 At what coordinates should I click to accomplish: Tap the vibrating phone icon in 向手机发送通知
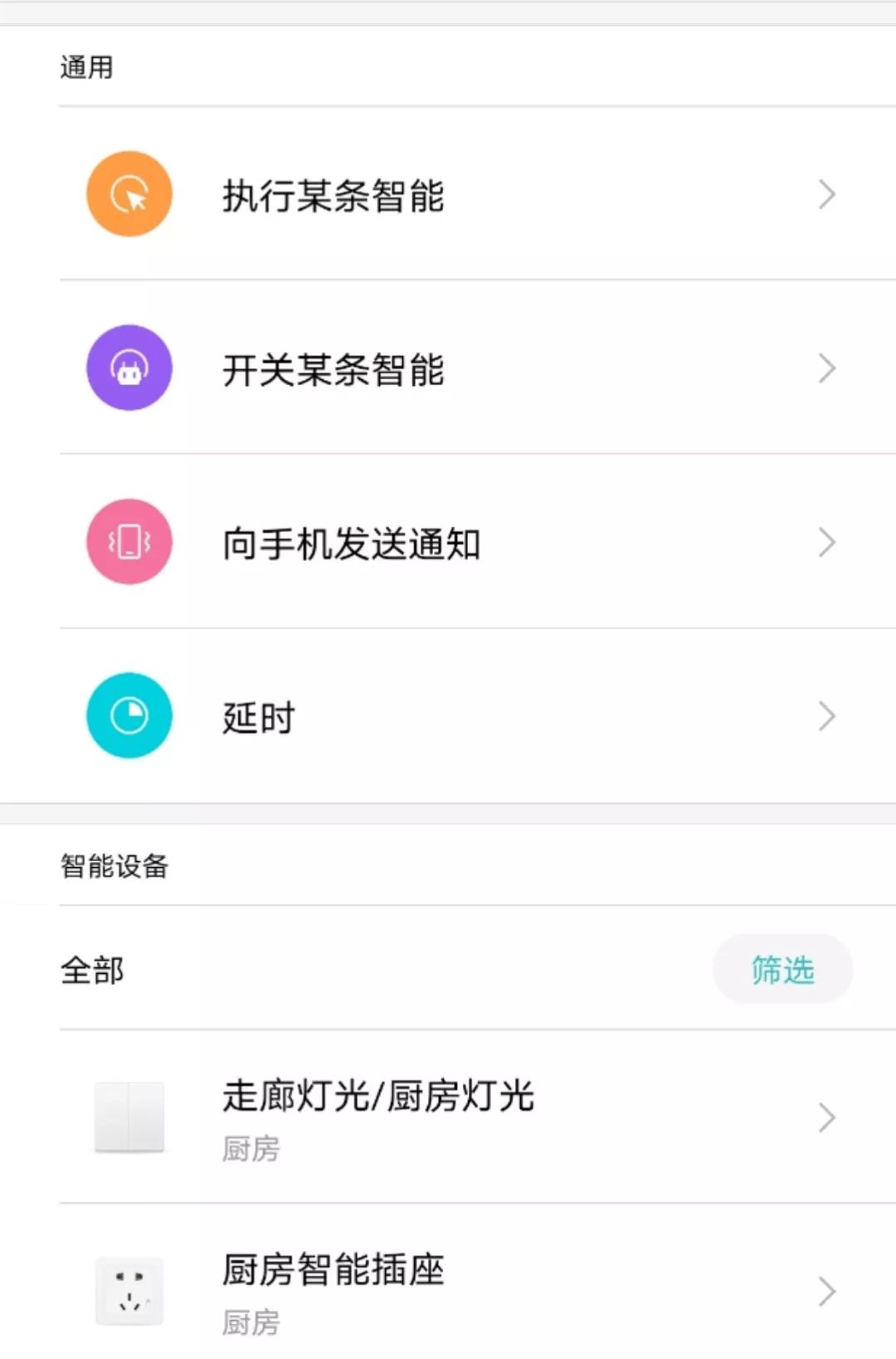[129, 542]
